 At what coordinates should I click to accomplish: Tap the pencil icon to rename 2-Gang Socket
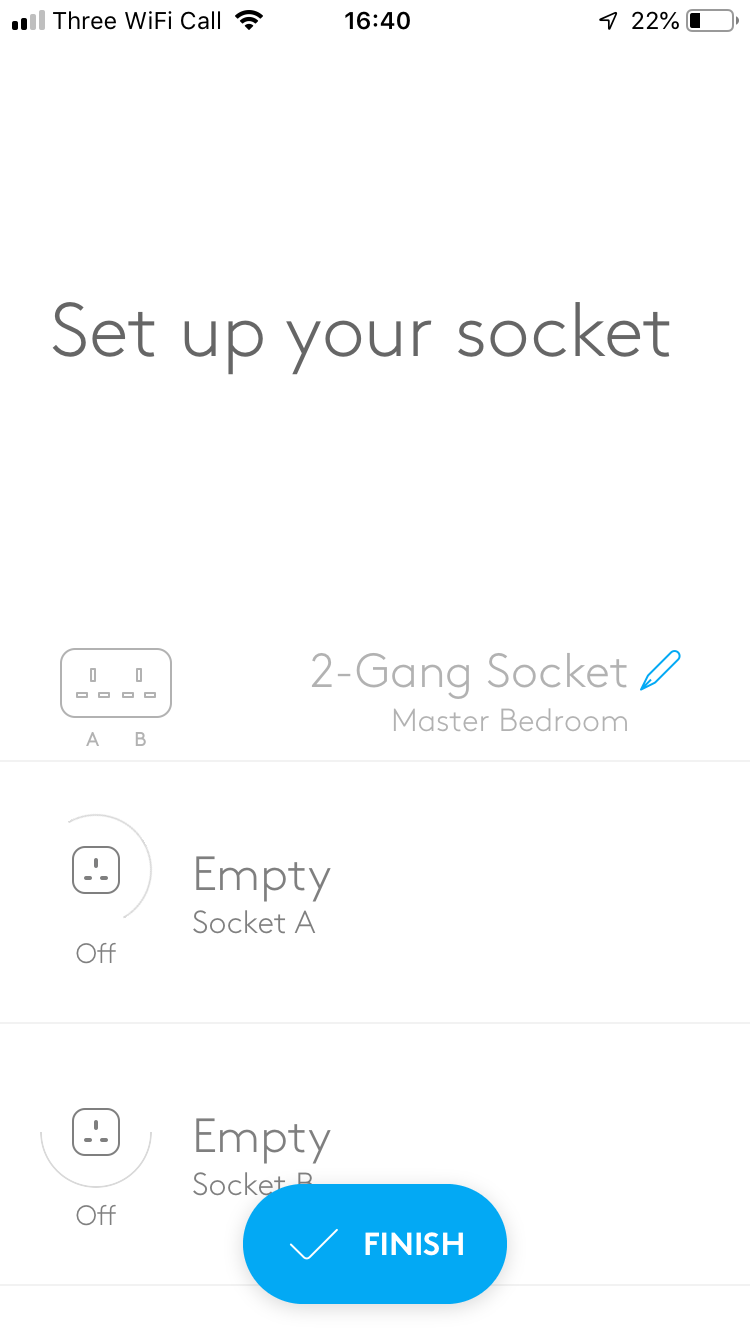(660, 670)
